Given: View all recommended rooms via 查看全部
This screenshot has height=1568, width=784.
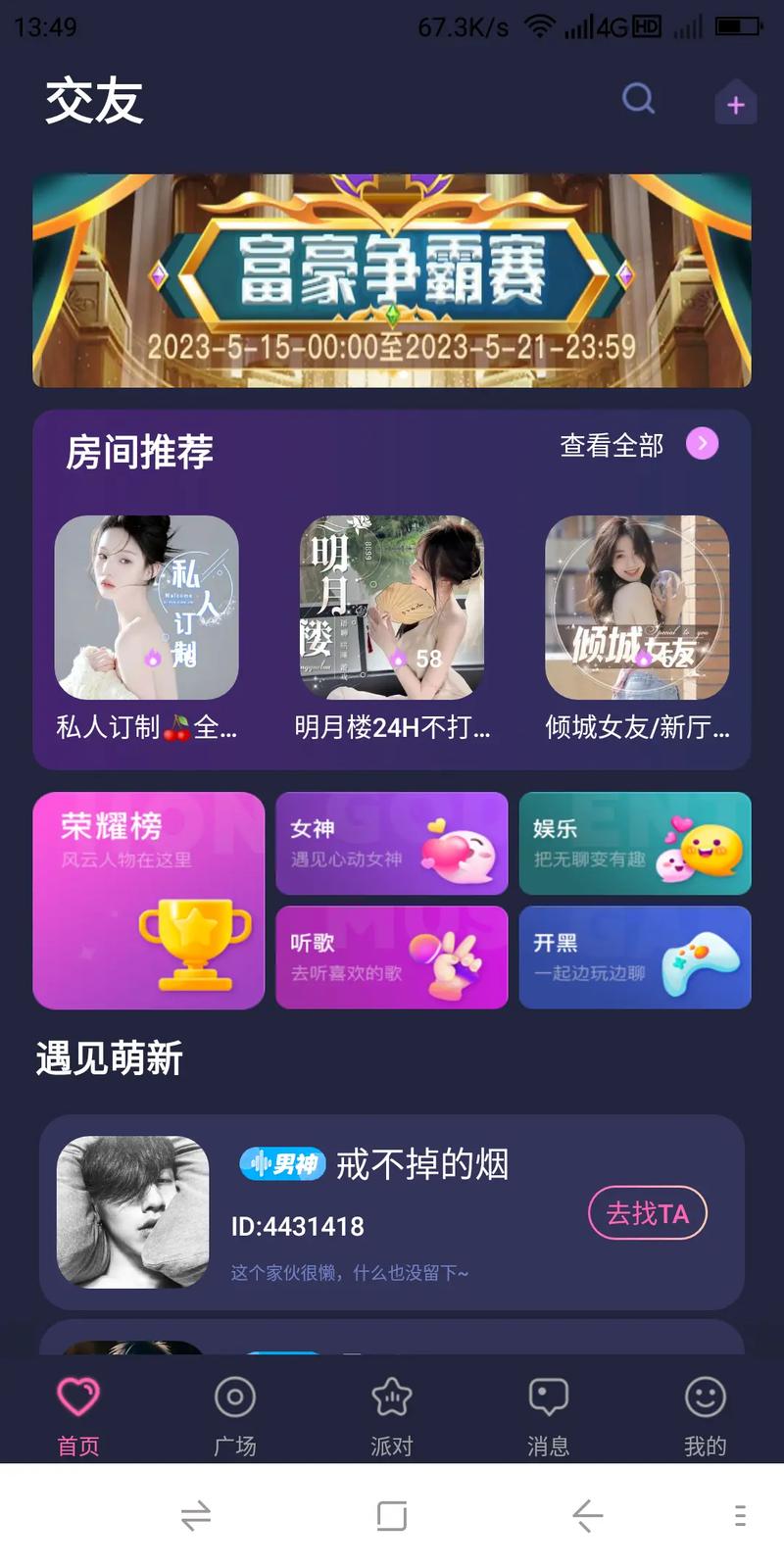Looking at the screenshot, I should click(637, 445).
